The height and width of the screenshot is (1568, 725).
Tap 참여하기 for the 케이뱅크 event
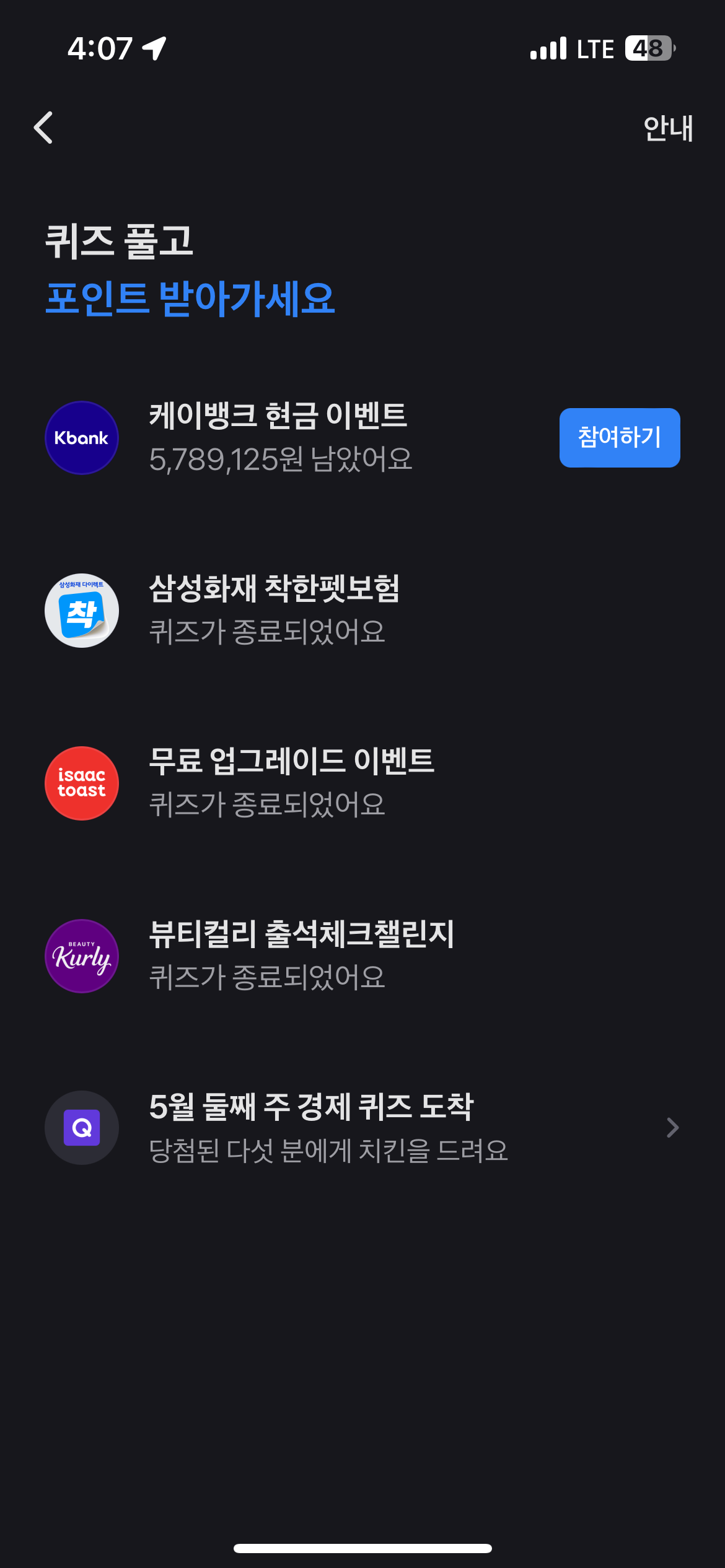(619, 437)
